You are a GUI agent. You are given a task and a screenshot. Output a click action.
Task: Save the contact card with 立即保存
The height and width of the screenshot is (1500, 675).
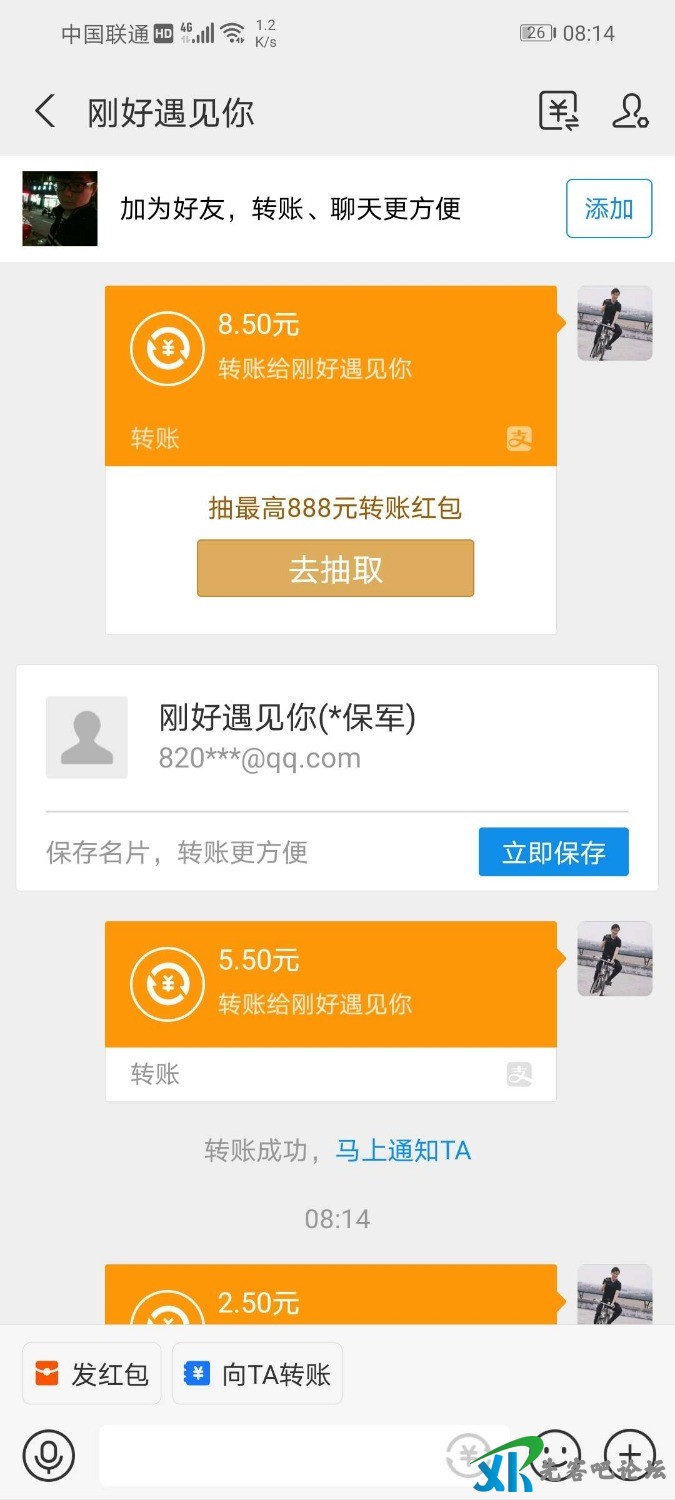click(553, 852)
